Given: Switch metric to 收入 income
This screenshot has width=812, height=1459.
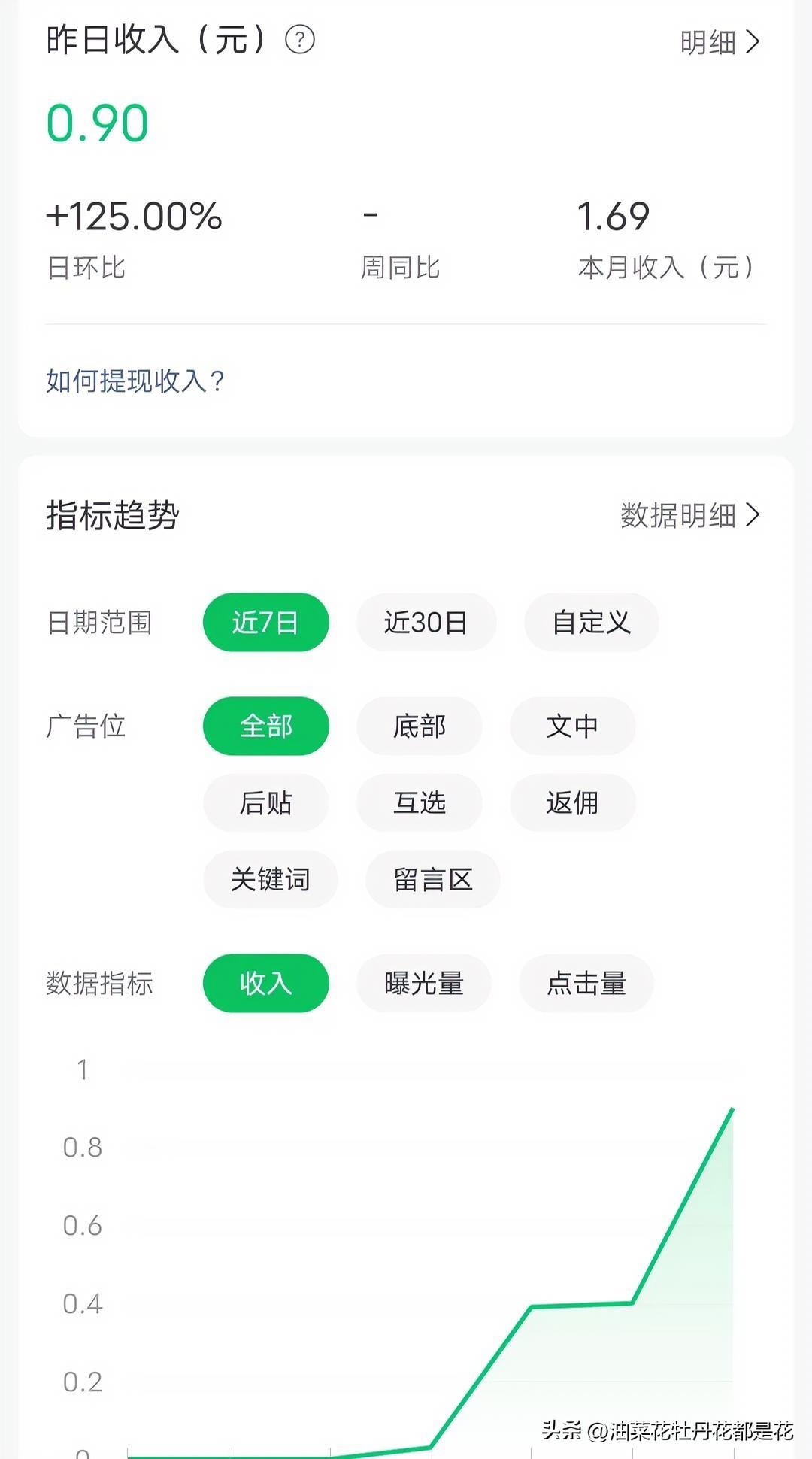Looking at the screenshot, I should click(265, 983).
